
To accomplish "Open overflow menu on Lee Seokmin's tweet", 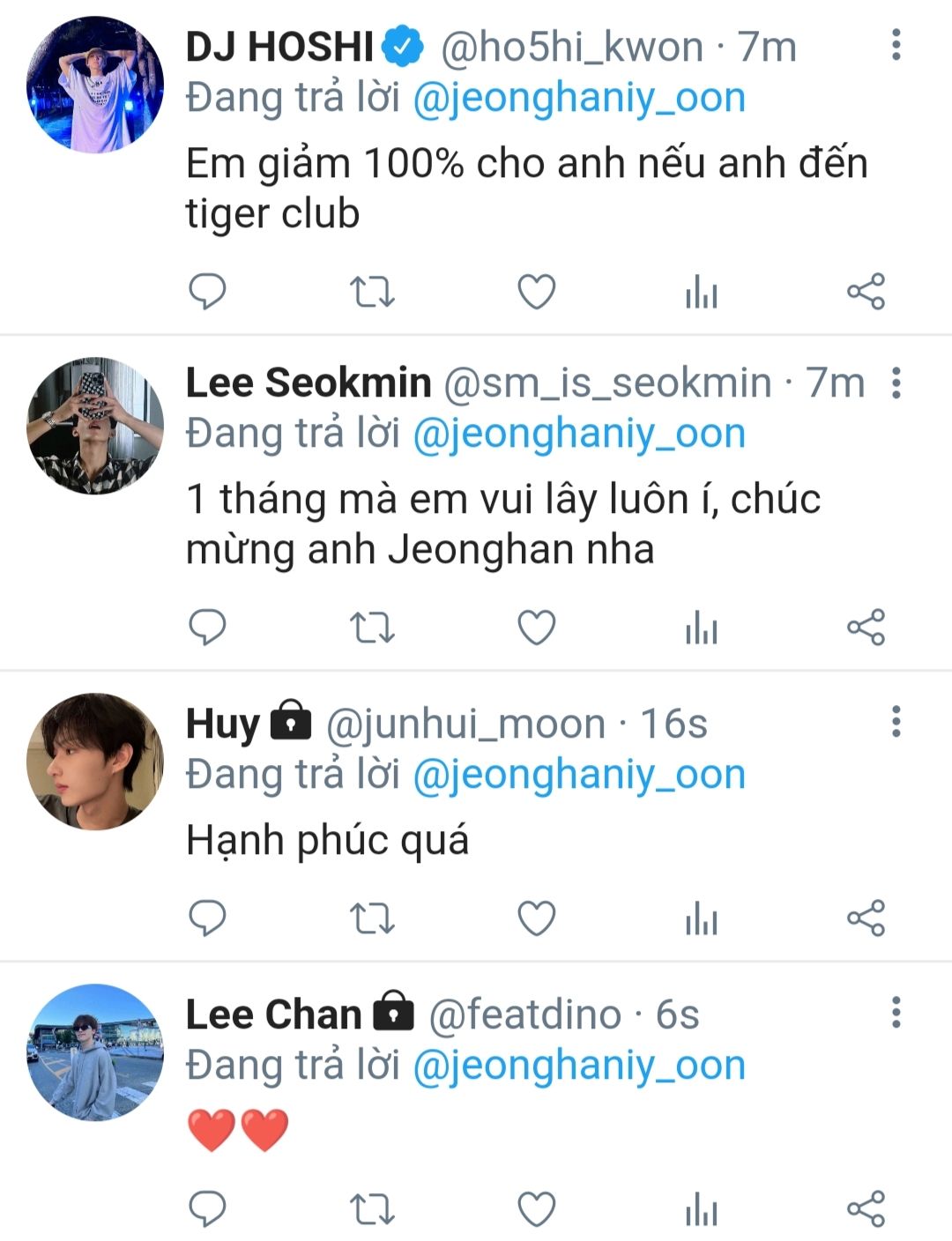I will coord(896,383).
